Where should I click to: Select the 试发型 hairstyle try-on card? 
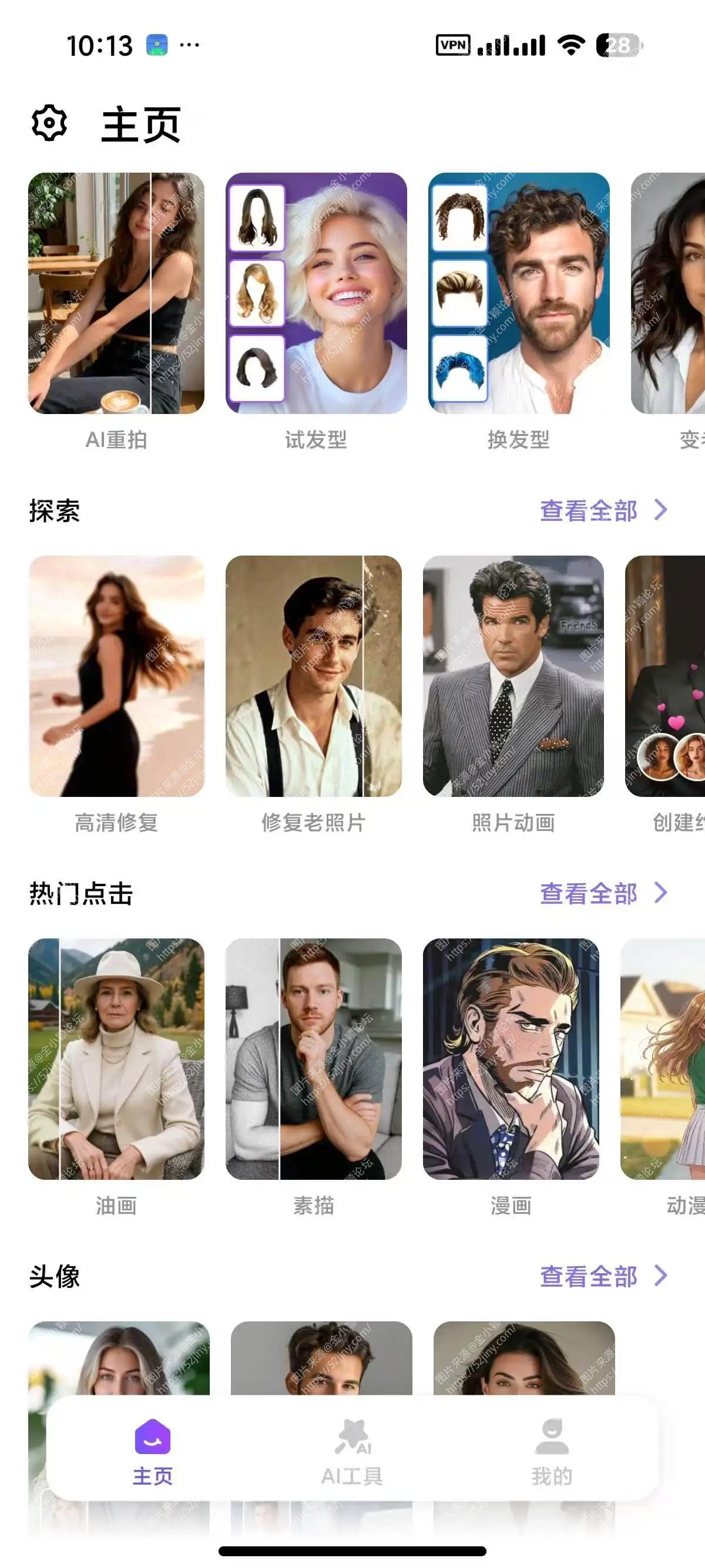316,294
